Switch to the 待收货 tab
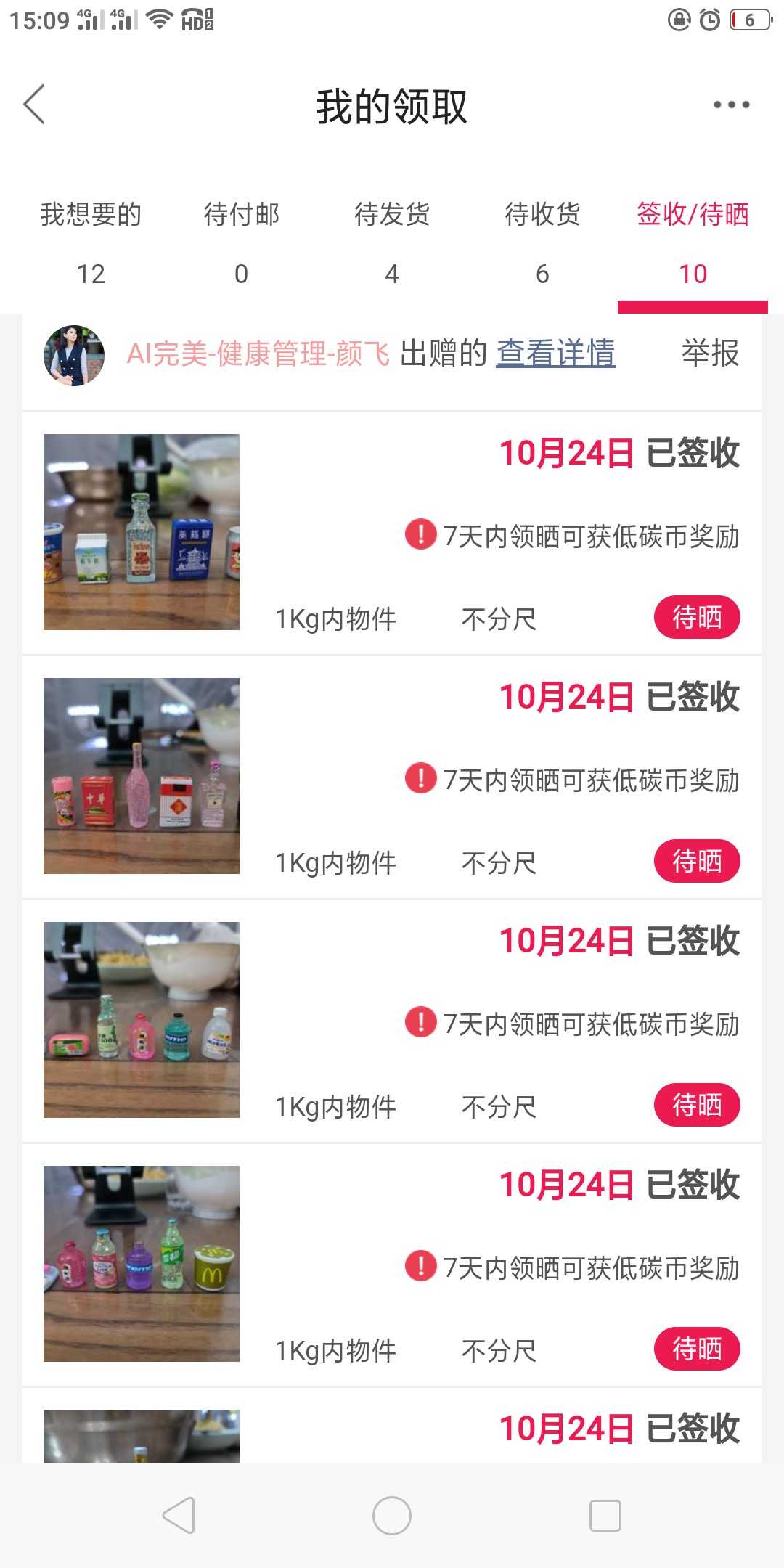 542,242
